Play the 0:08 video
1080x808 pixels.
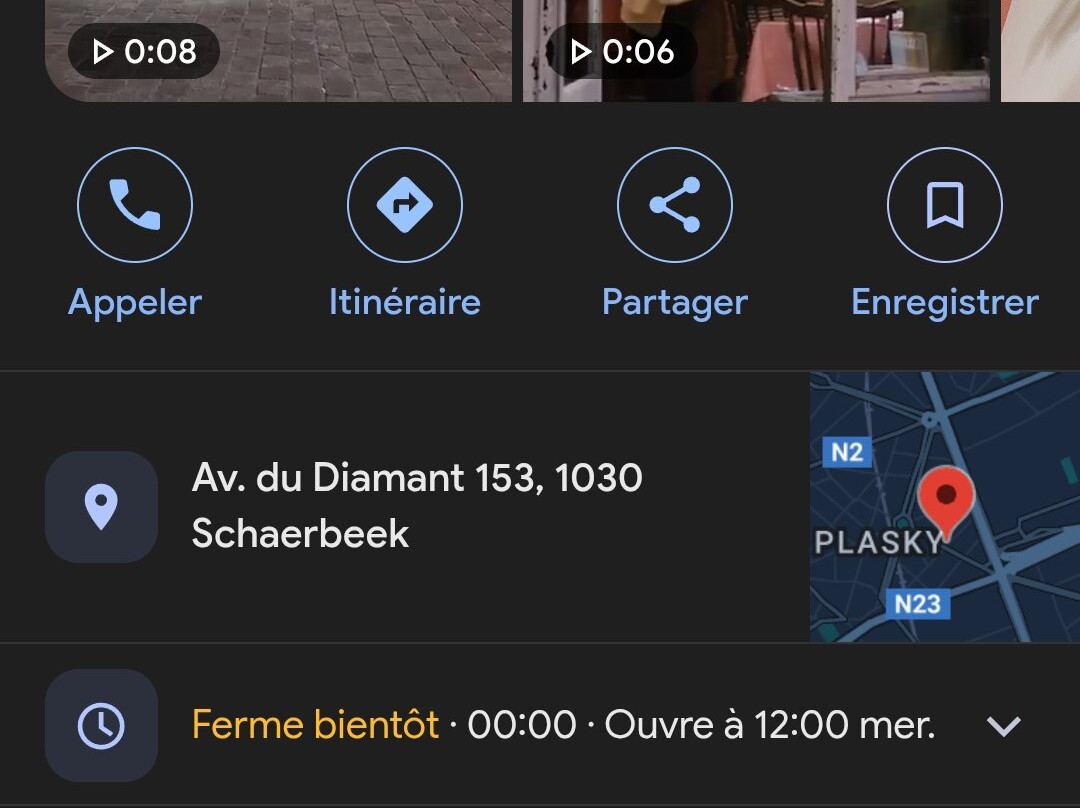278,50
